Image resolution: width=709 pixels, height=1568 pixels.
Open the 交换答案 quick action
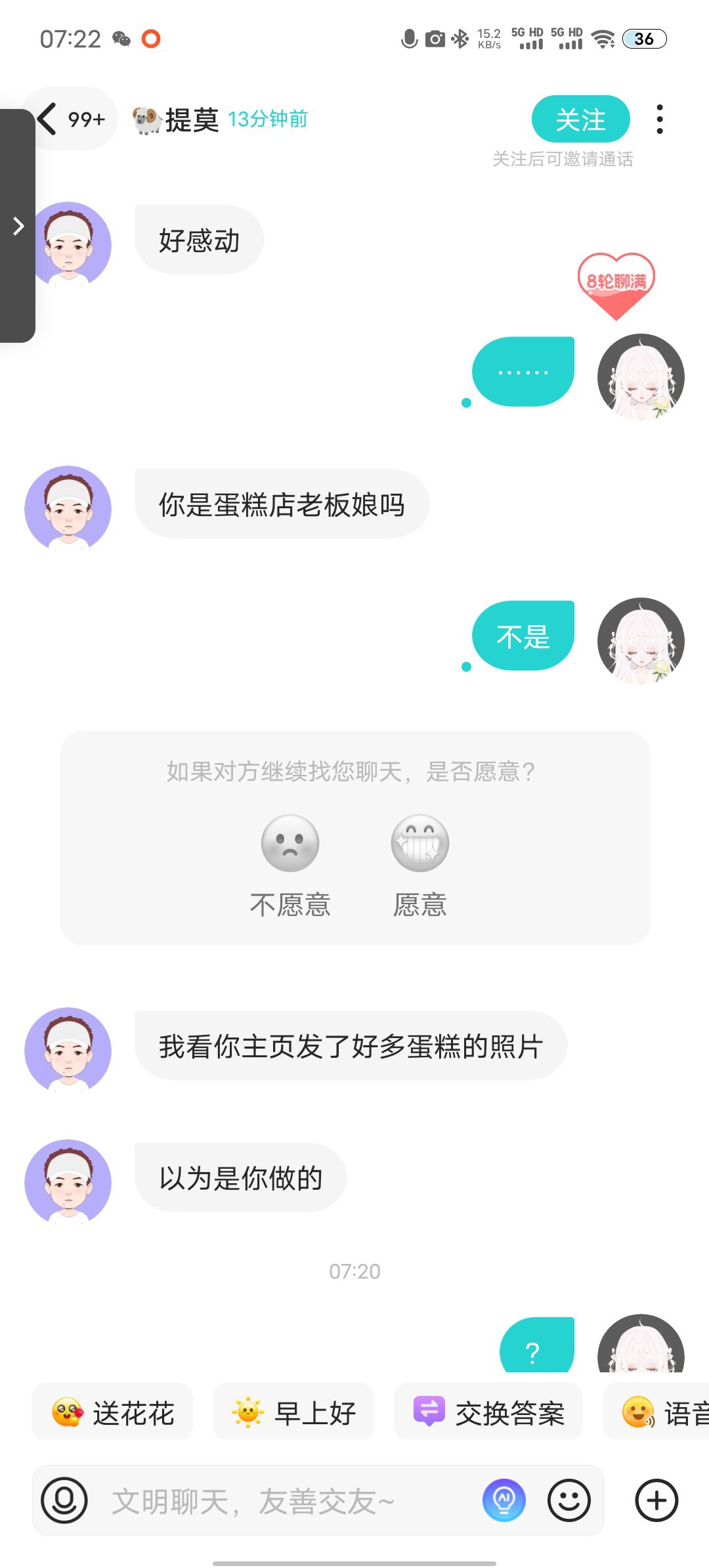point(488,1413)
